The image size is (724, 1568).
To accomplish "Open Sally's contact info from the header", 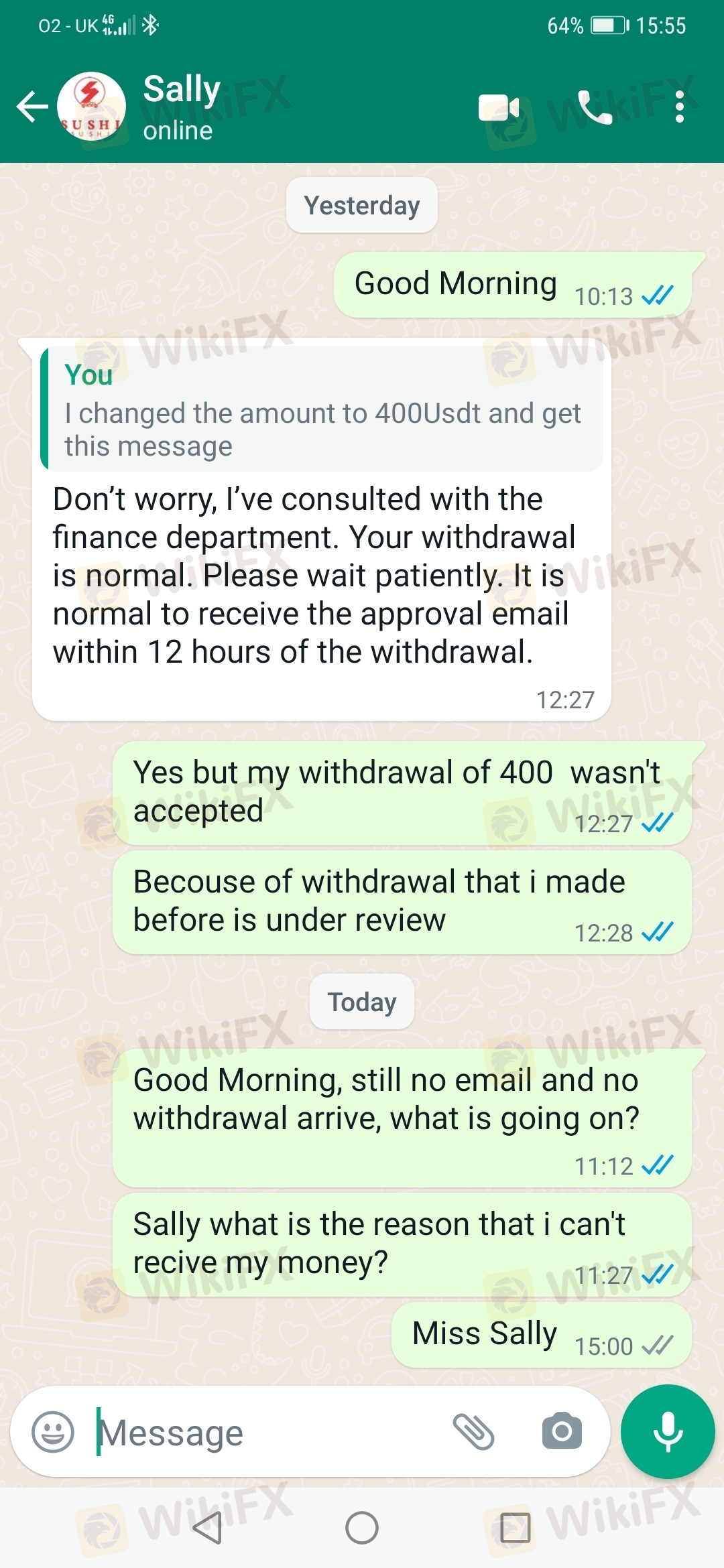I will [x=182, y=107].
